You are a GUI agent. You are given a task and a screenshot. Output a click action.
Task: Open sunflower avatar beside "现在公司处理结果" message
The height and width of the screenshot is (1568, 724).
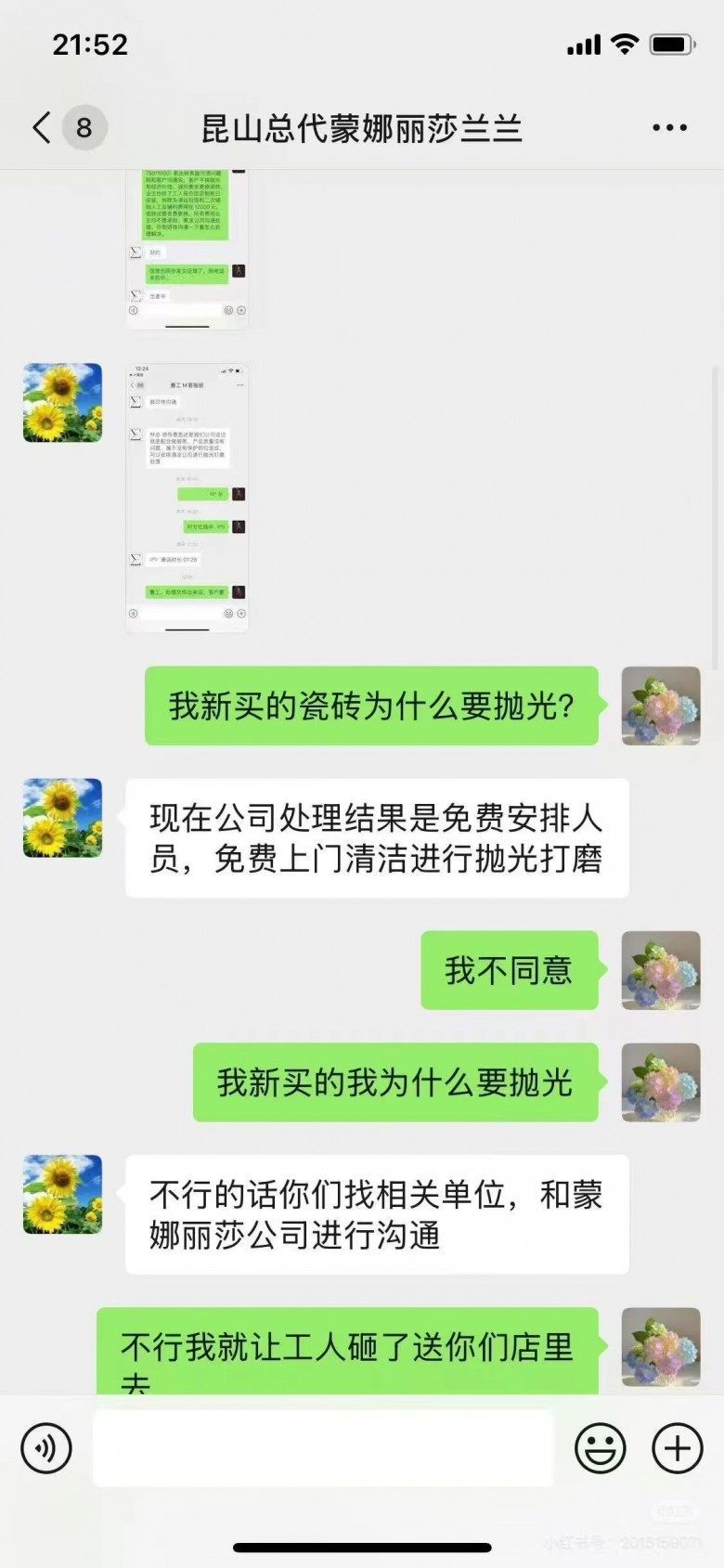pyautogui.click(x=62, y=817)
